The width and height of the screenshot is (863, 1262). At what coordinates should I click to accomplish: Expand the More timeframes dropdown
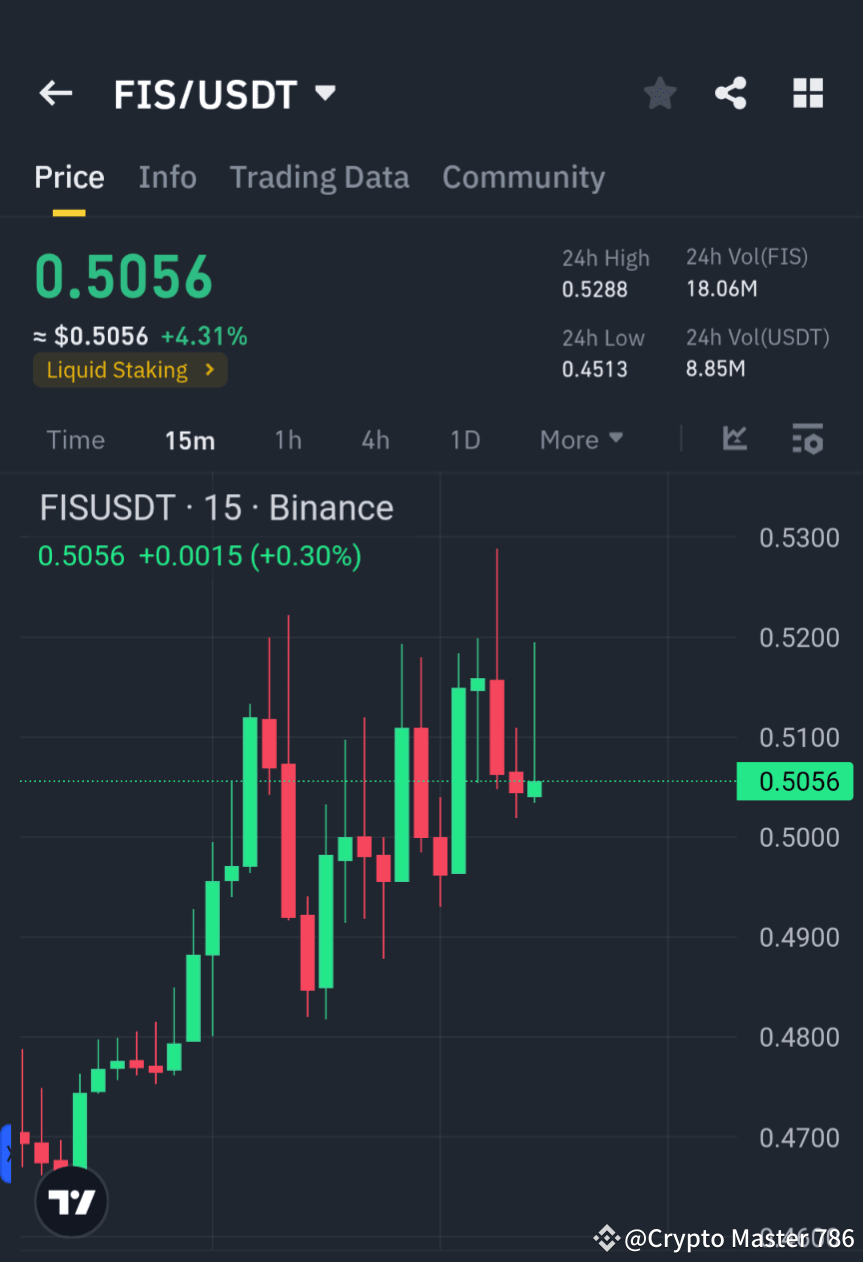point(581,440)
